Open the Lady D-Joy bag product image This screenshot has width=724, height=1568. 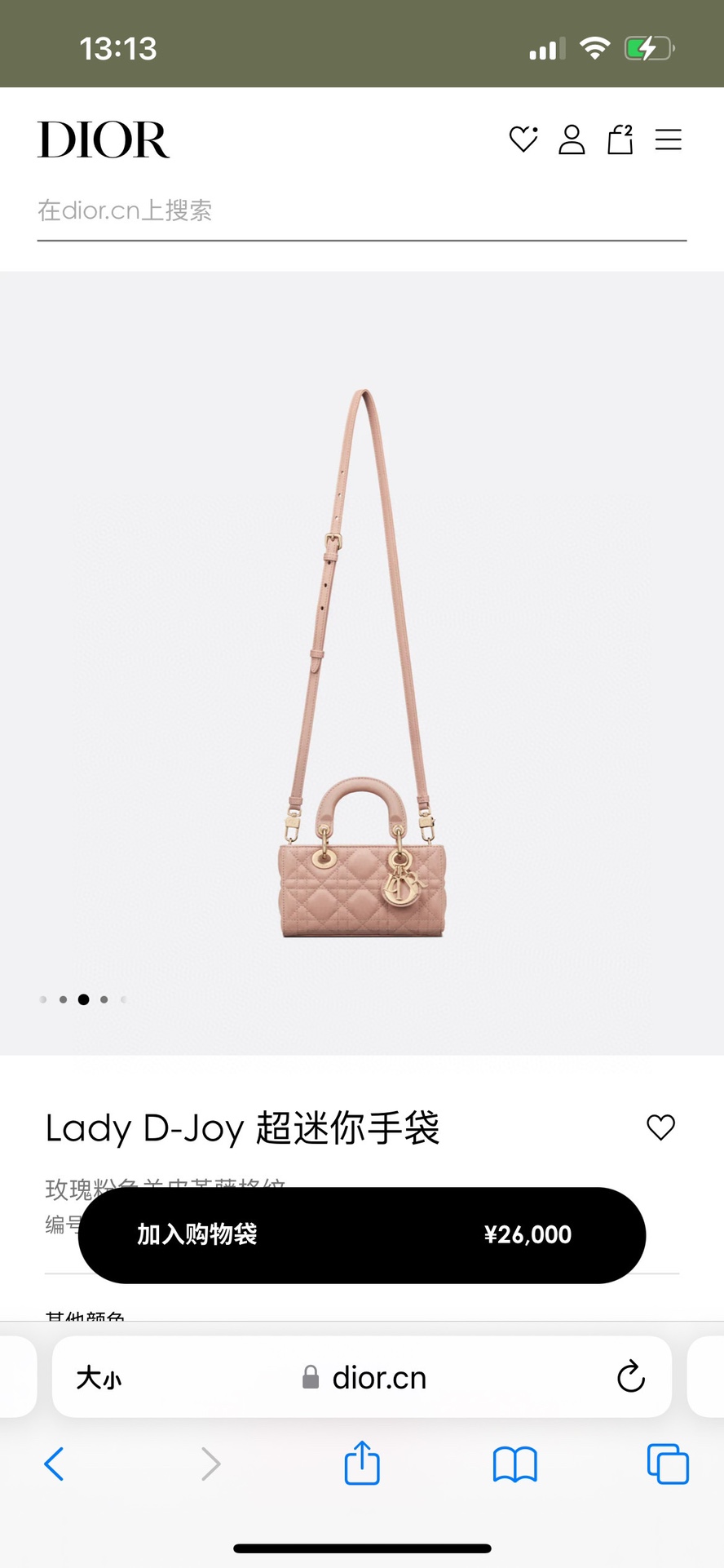click(x=362, y=662)
